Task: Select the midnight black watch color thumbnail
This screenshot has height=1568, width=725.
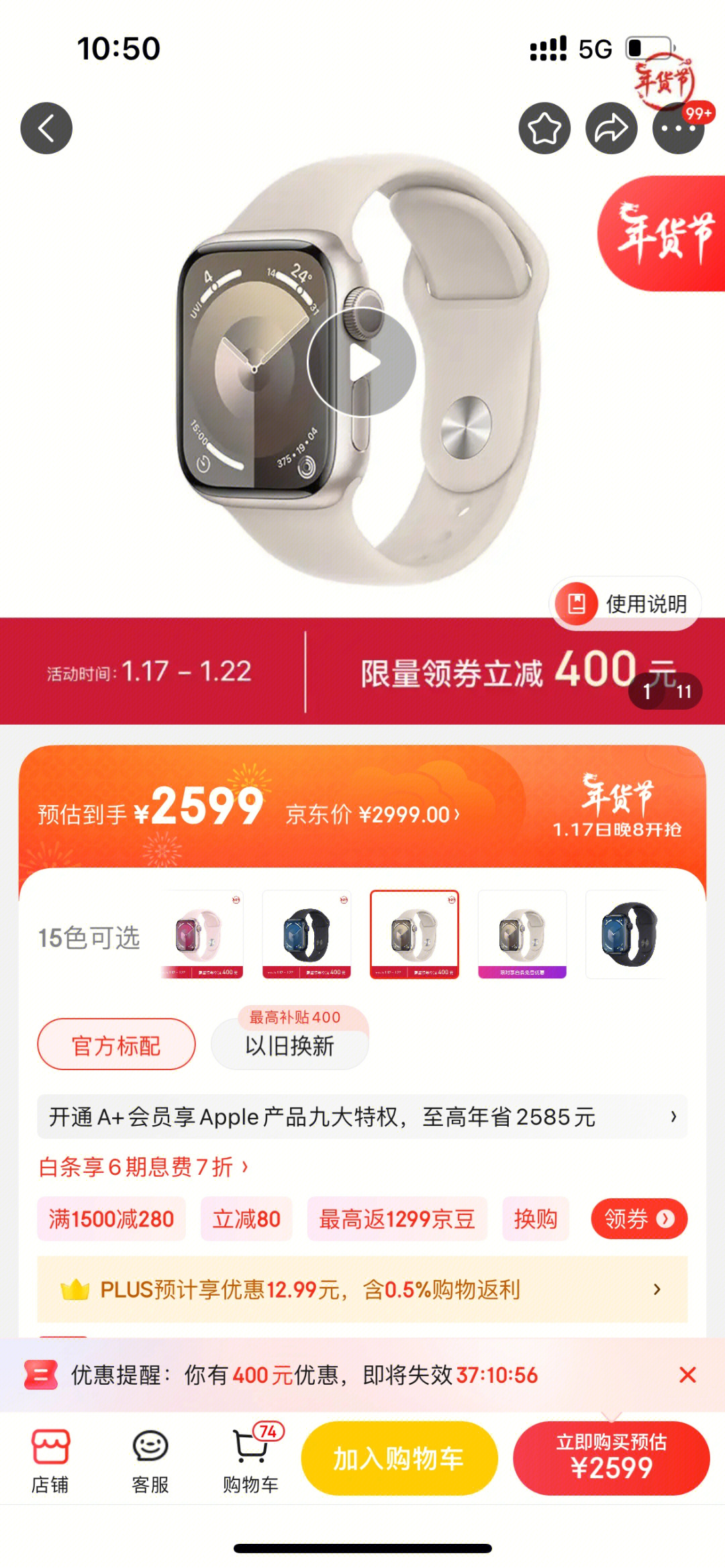Action: (307, 934)
